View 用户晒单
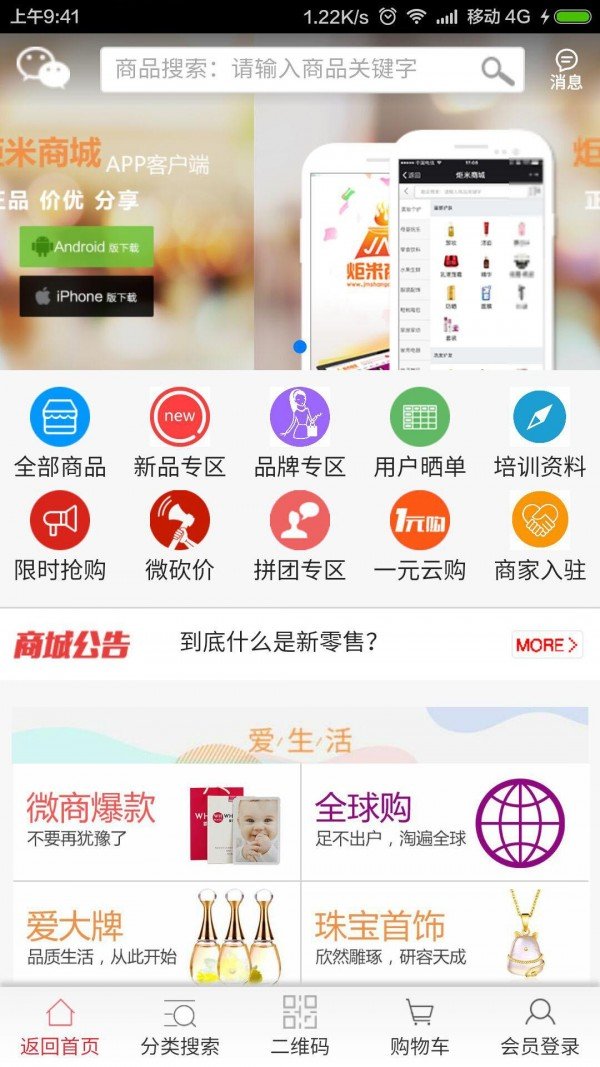Screen dimensions: 600x1067 point(420,433)
